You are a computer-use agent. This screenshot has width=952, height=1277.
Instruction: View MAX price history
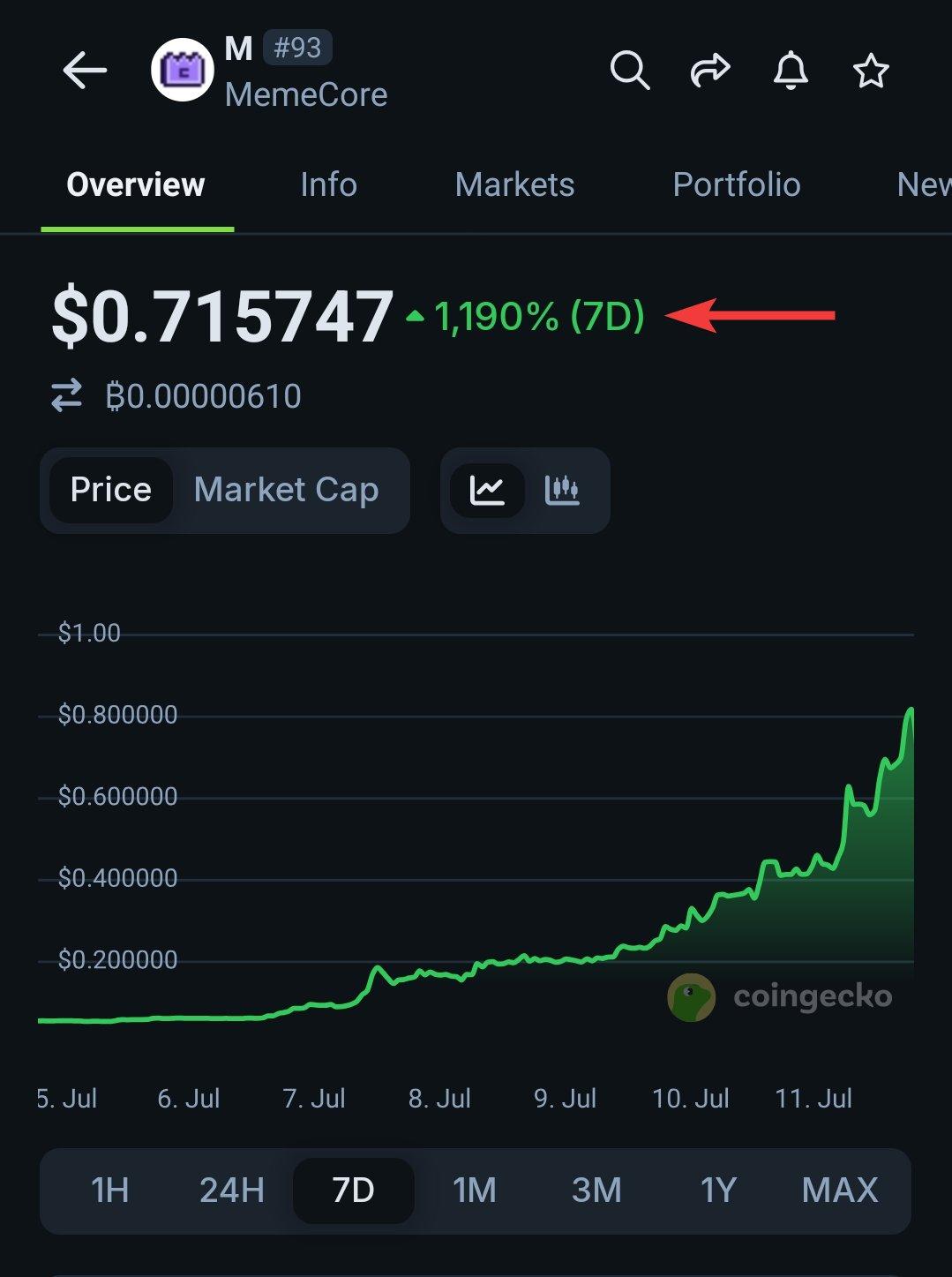839,1191
